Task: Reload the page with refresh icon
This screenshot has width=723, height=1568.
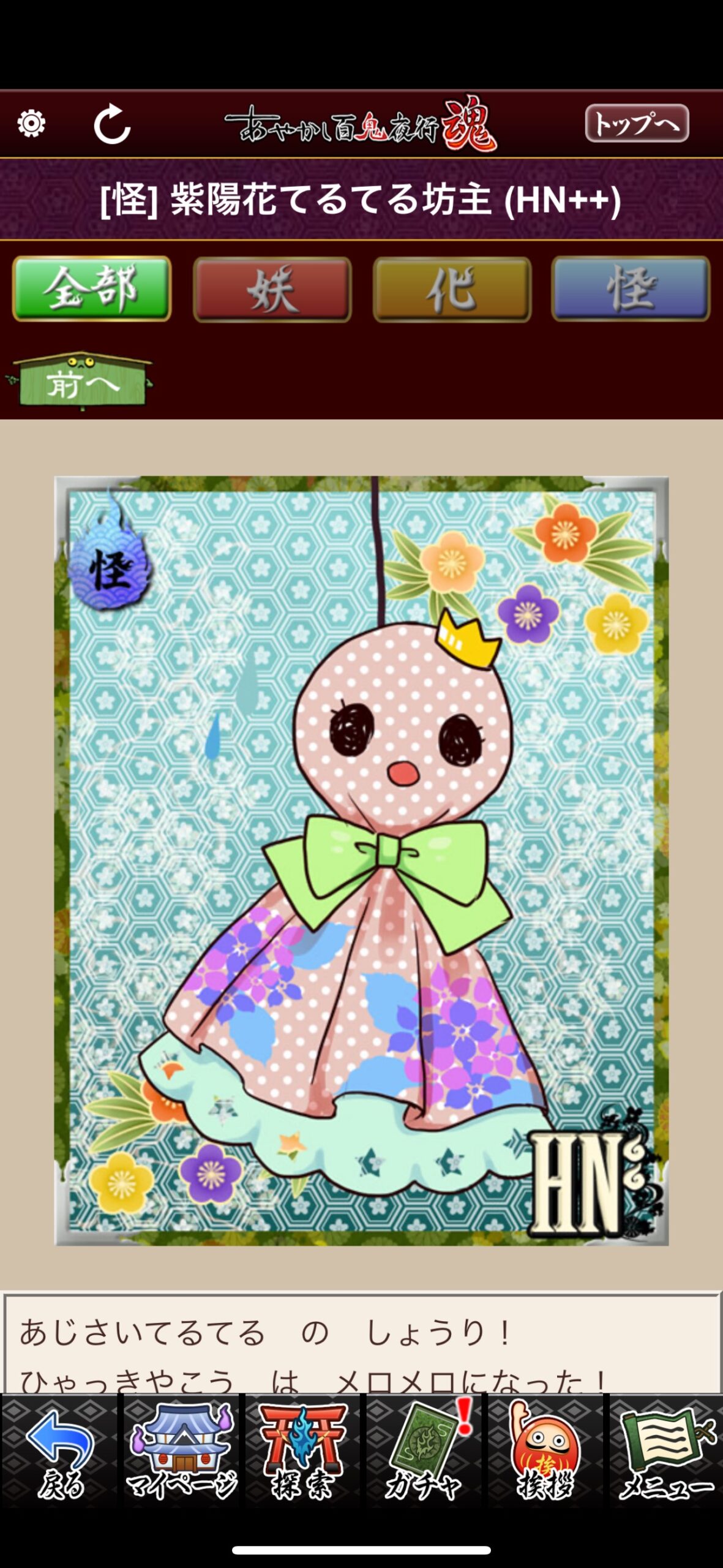Action: pyautogui.click(x=112, y=124)
